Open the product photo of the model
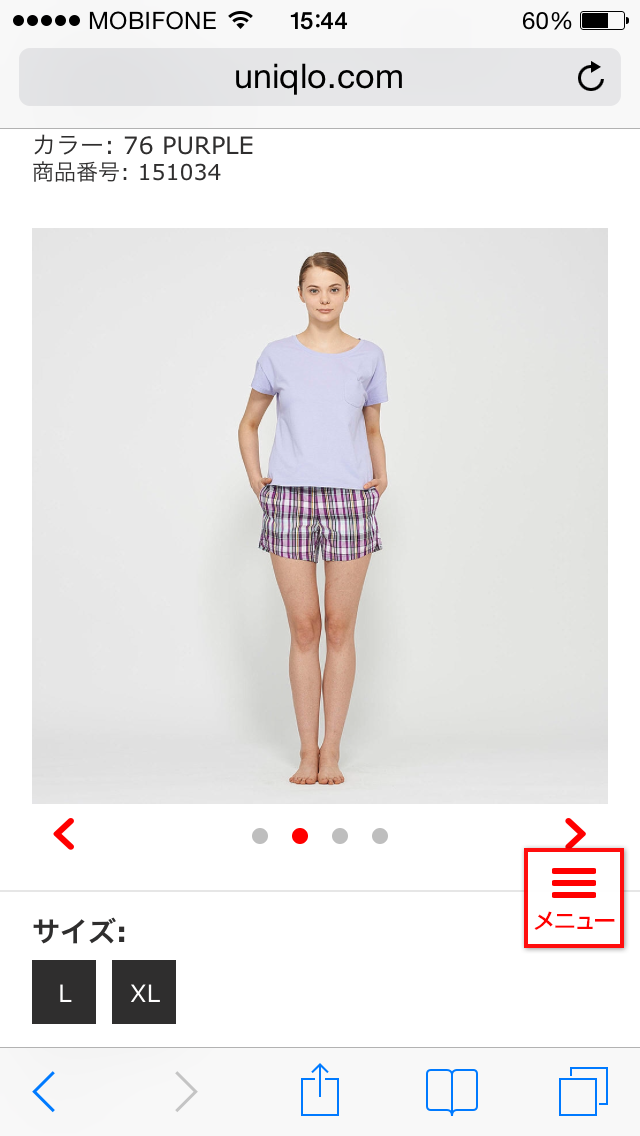 click(x=320, y=515)
